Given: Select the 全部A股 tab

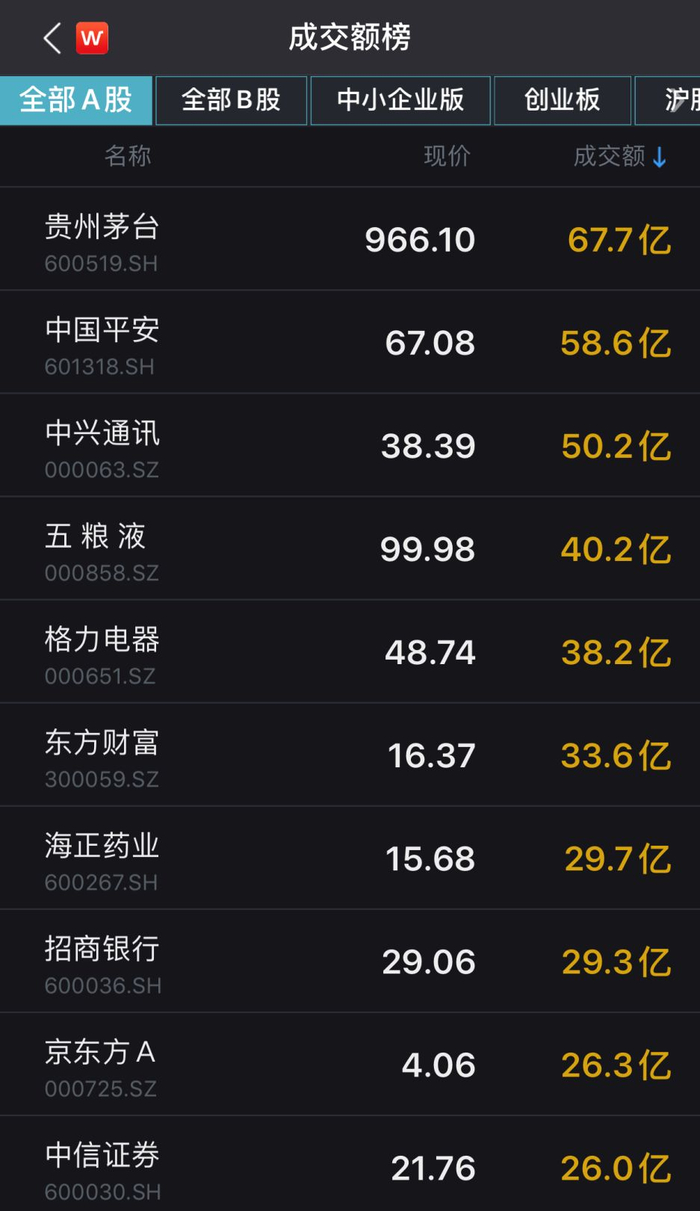Looking at the screenshot, I should click(x=76, y=100).
